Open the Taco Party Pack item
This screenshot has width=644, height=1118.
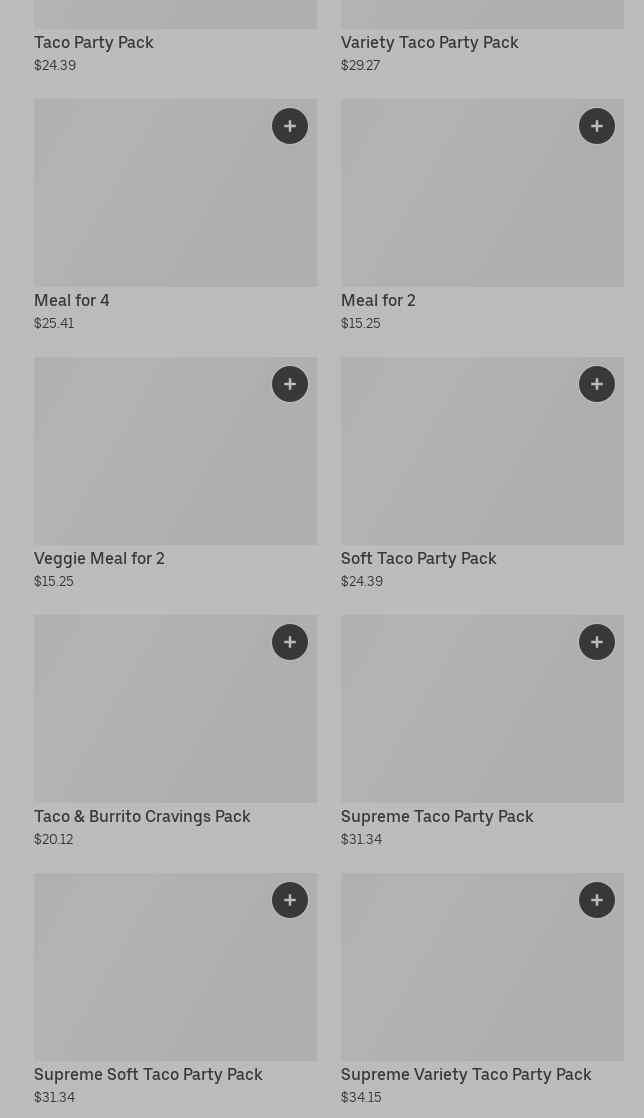pyautogui.click(x=94, y=42)
